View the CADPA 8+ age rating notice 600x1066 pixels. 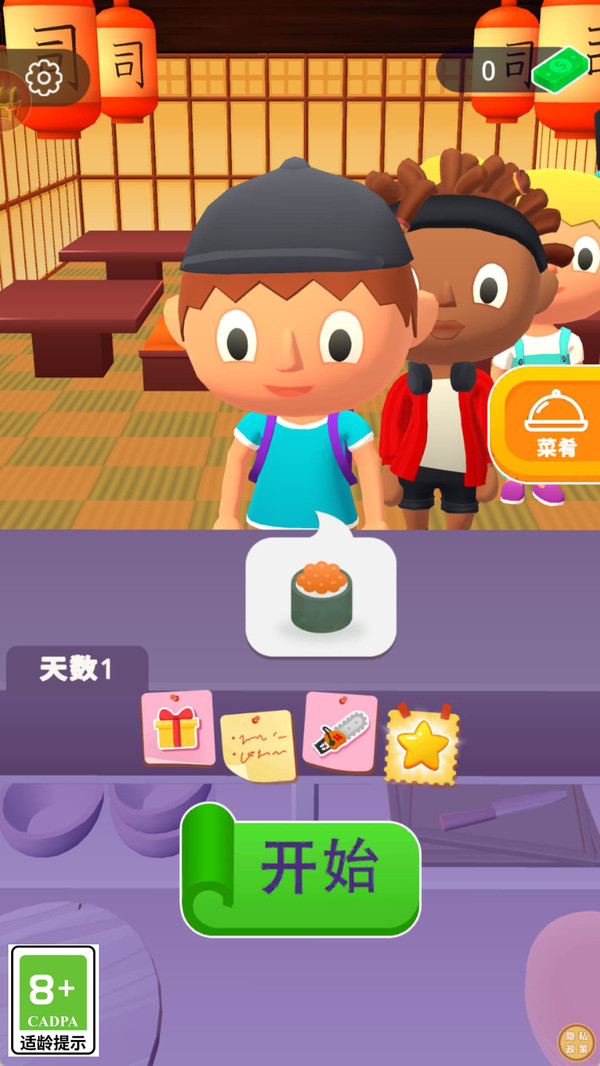point(54,999)
